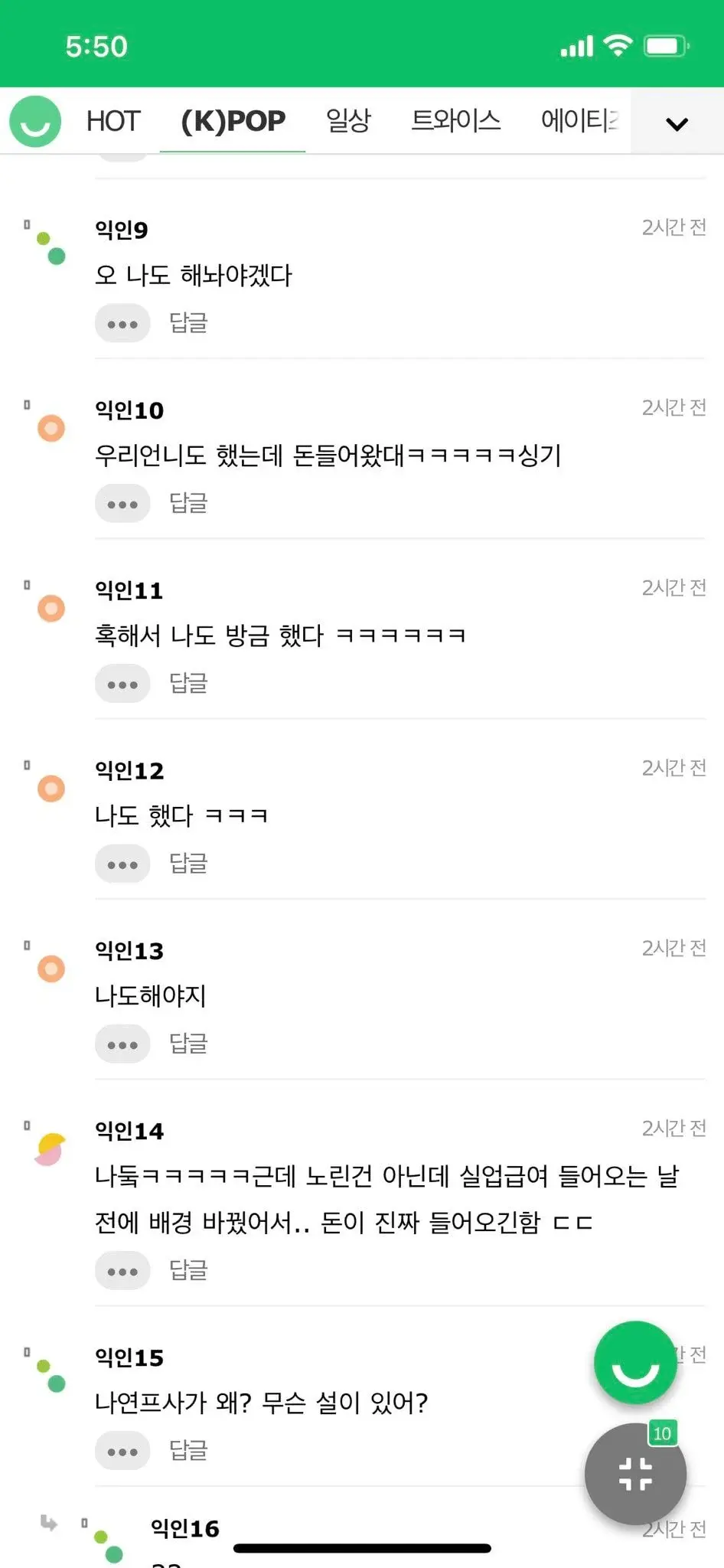Tap 익인10's orange profile avatar
This screenshot has height=1568, width=724.
tap(51, 429)
